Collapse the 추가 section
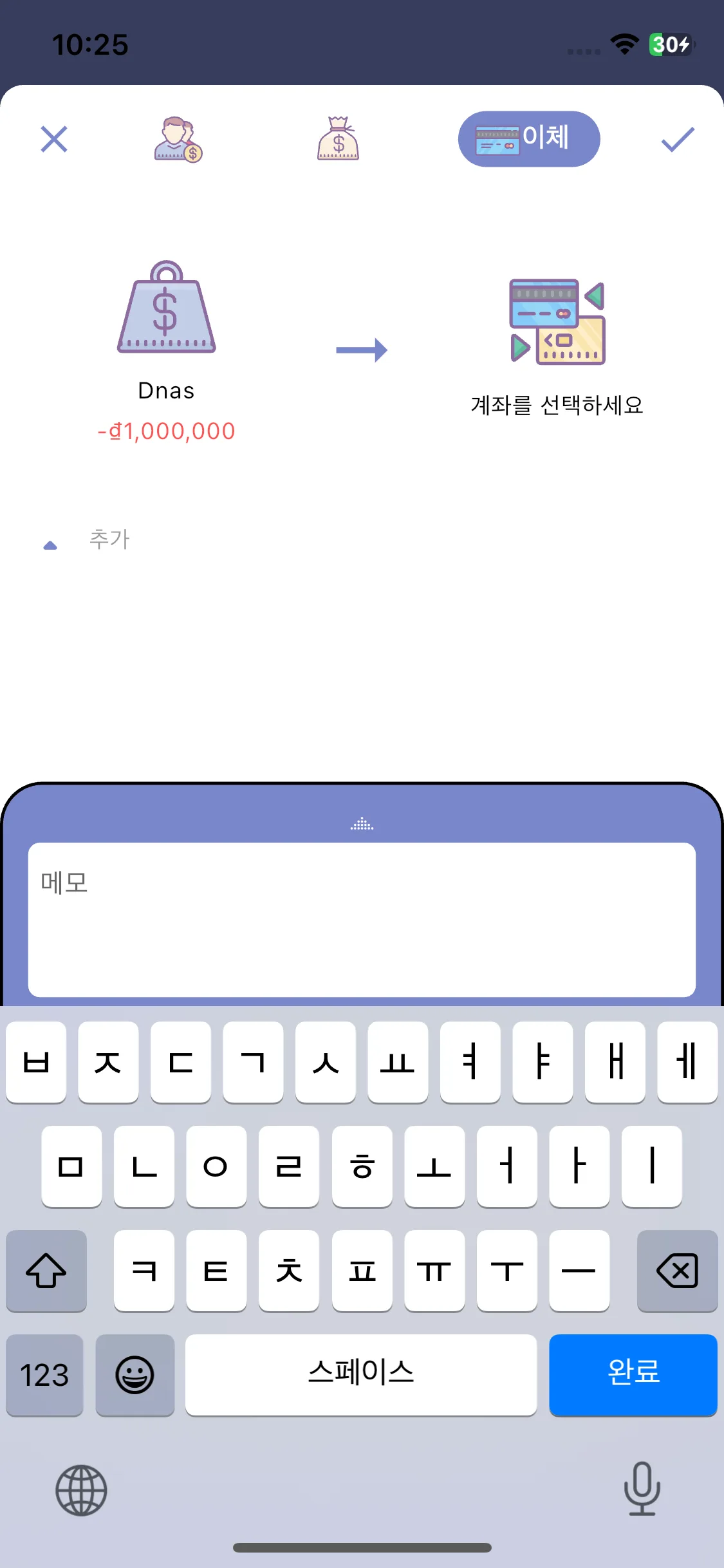724x1568 pixels. point(50,545)
